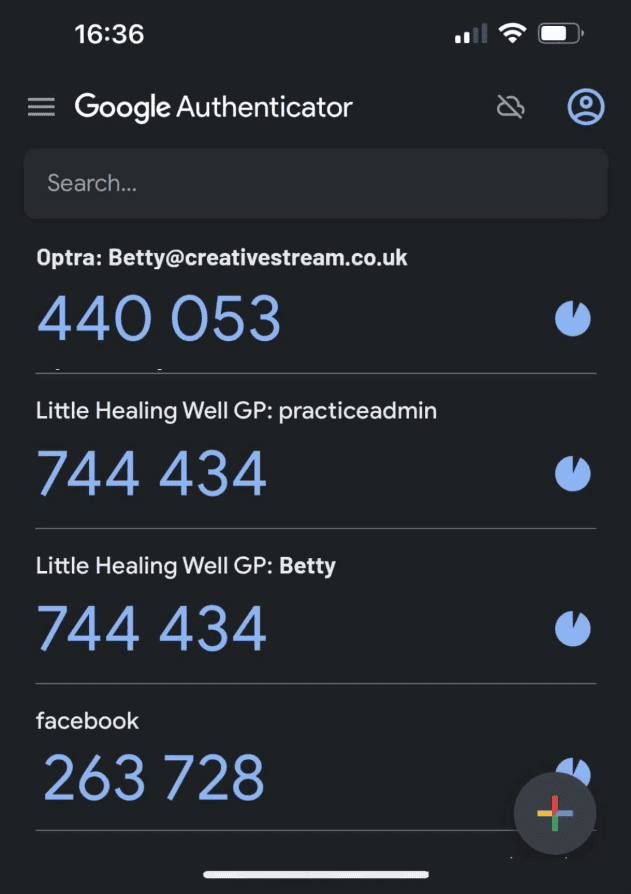
Task: Open the hamburger drawer menu
Action: click(x=41, y=107)
